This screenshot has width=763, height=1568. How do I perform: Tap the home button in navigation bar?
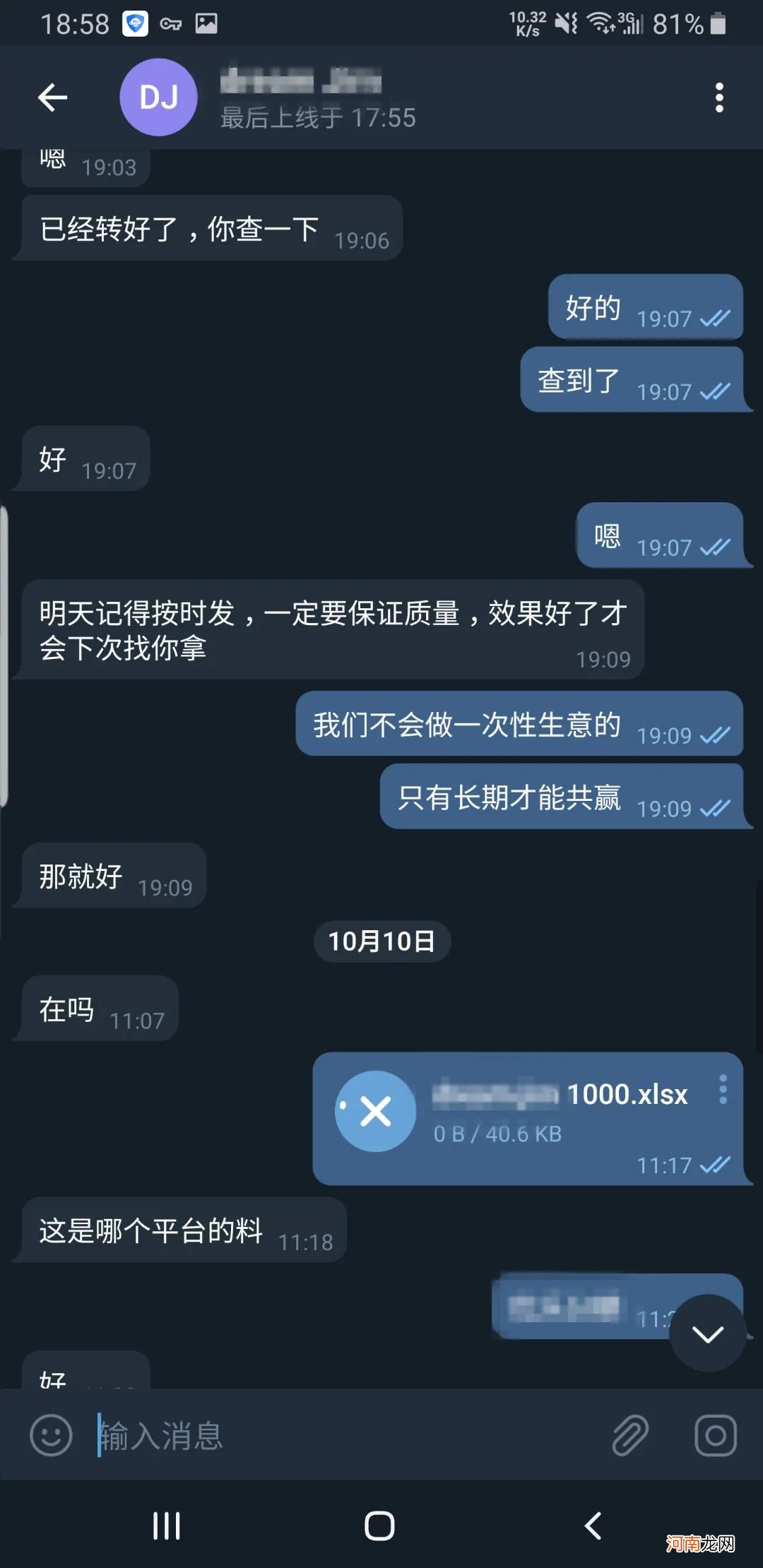click(379, 1526)
